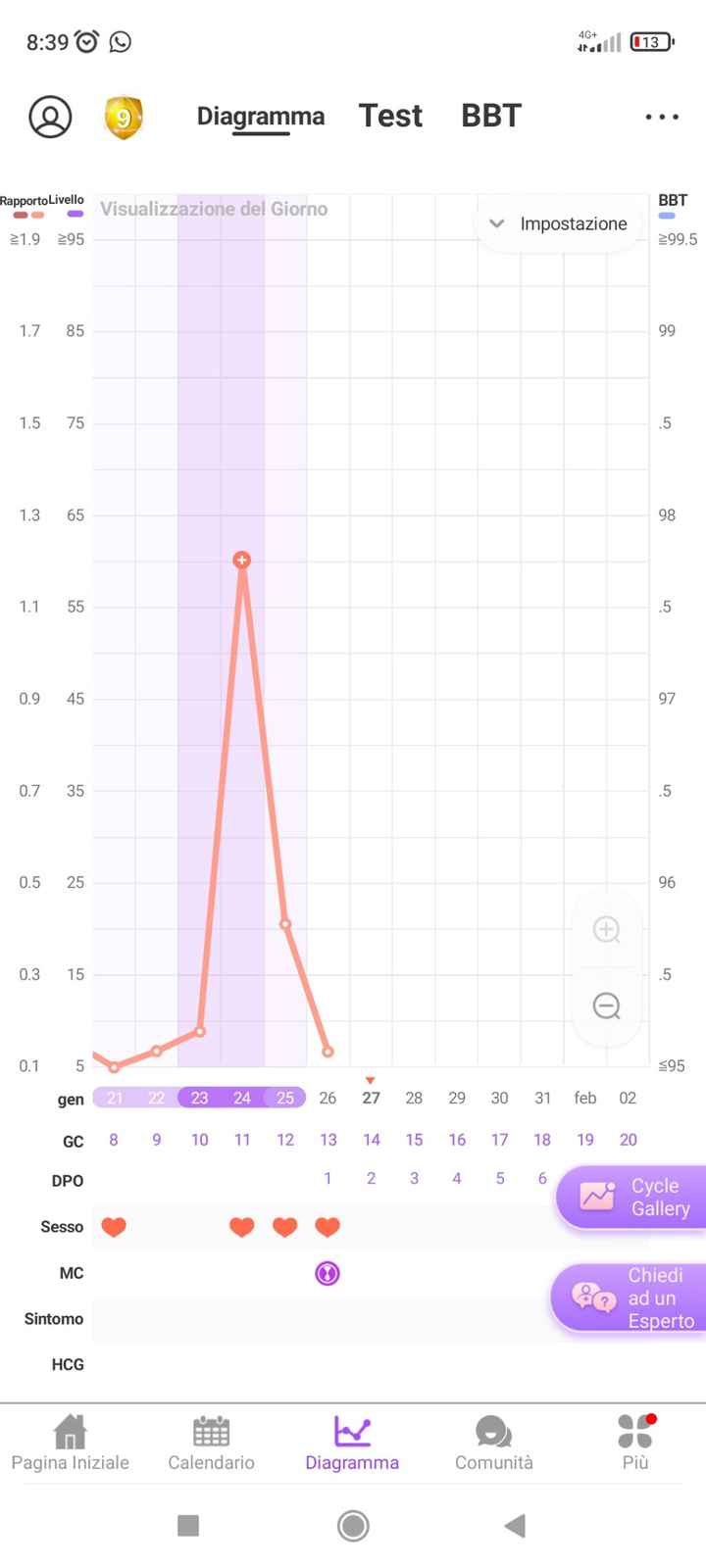Viewport: 706px width, 1568px height.
Task: Expand the Impostazione dropdown
Action: click(x=559, y=223)
